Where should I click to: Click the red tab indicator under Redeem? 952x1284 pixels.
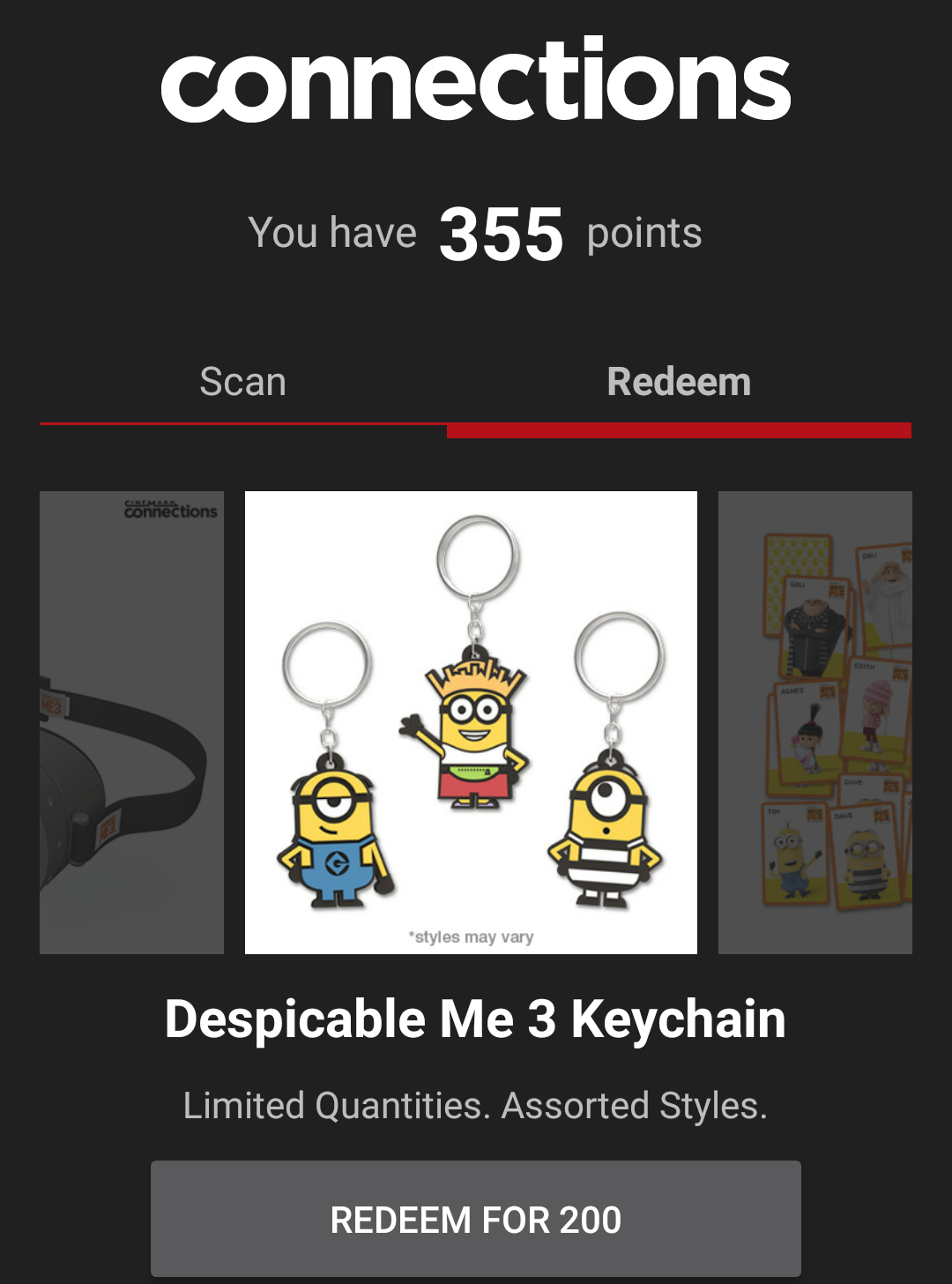(x=678, y=431)
